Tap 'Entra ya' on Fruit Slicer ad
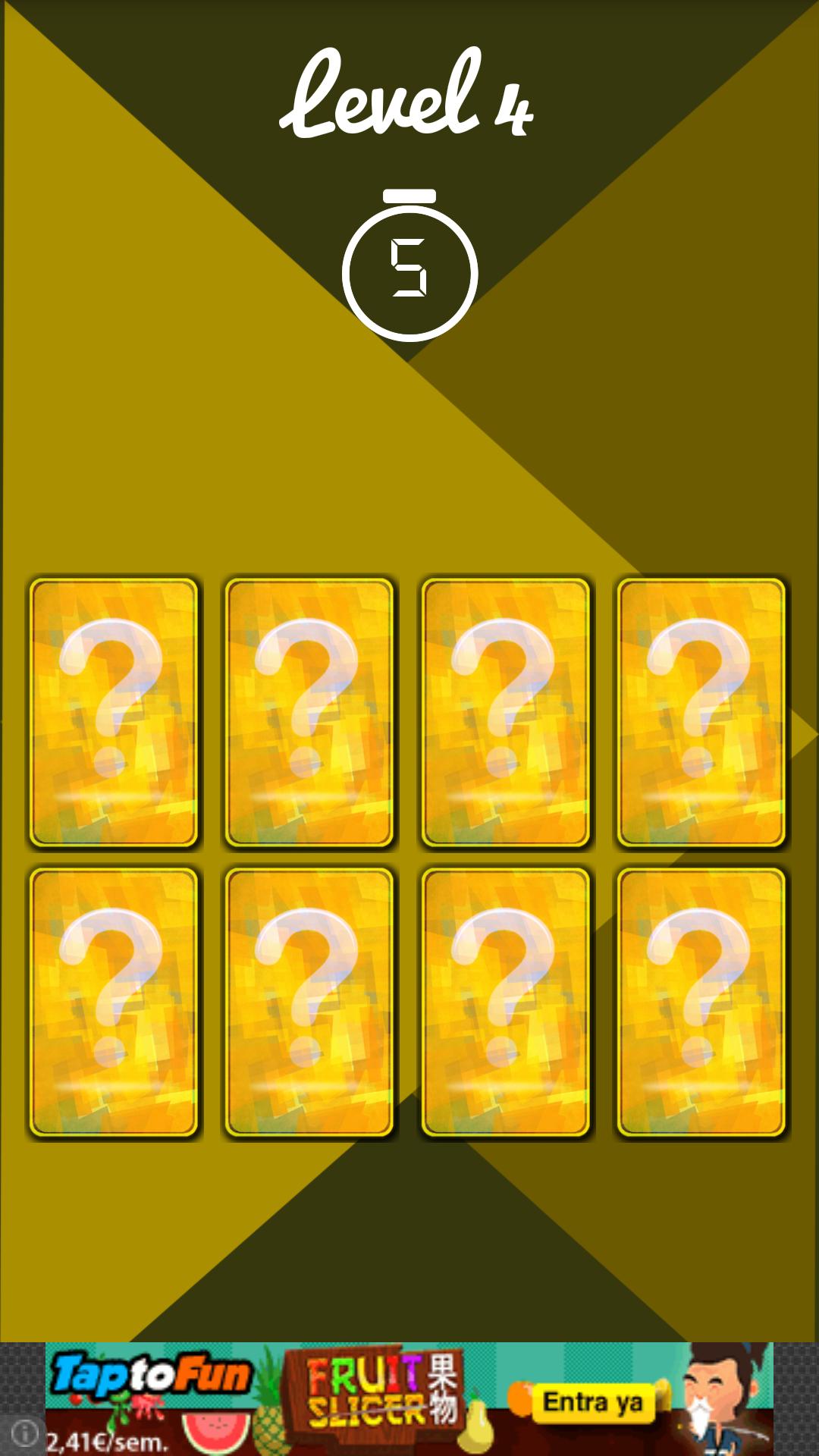819x1456 pixels. (x=592, y=1401)
